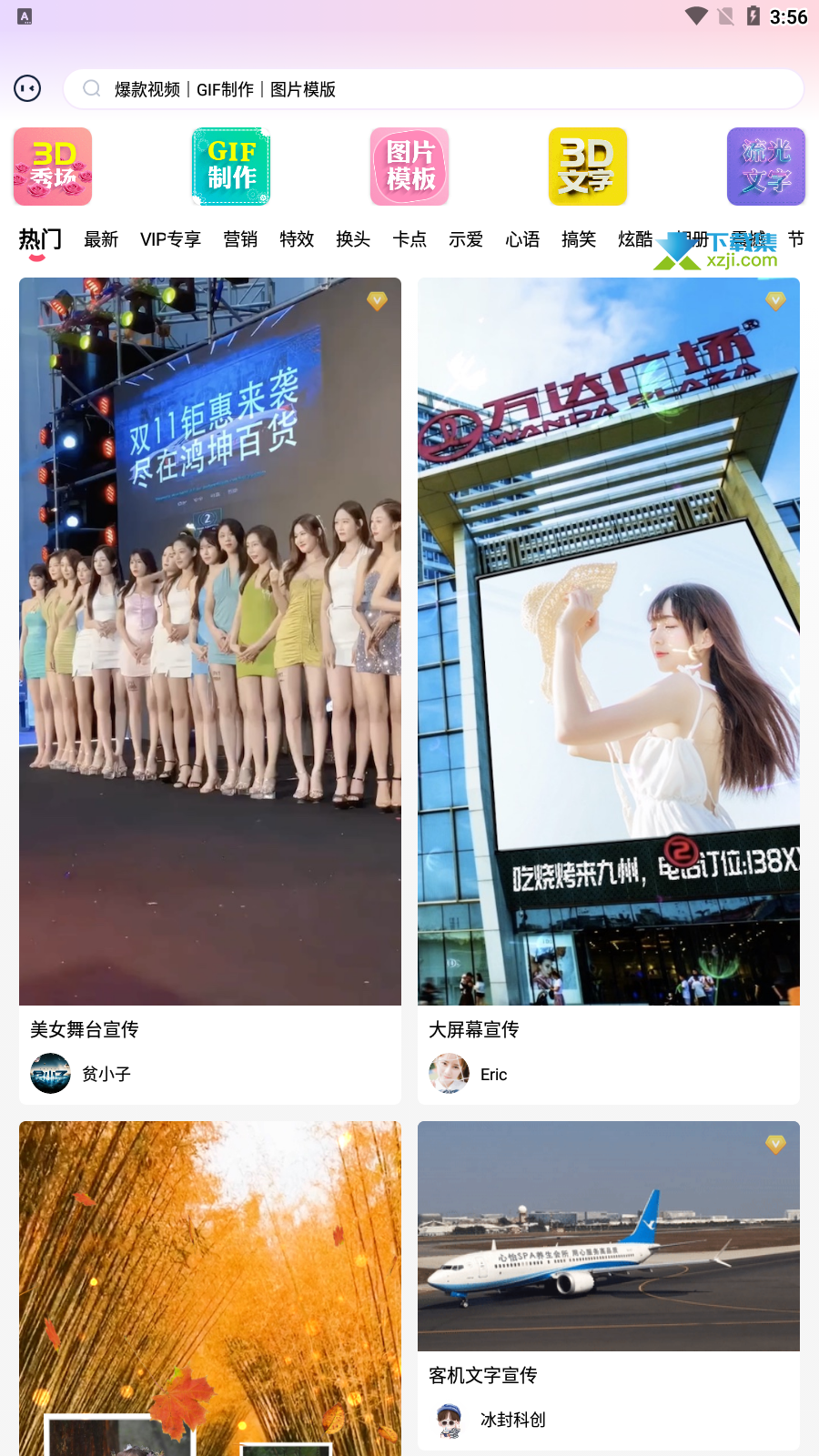819x1456 pixels.
Task: Select the 营销 category tab
Action: [x=240, y=239]
